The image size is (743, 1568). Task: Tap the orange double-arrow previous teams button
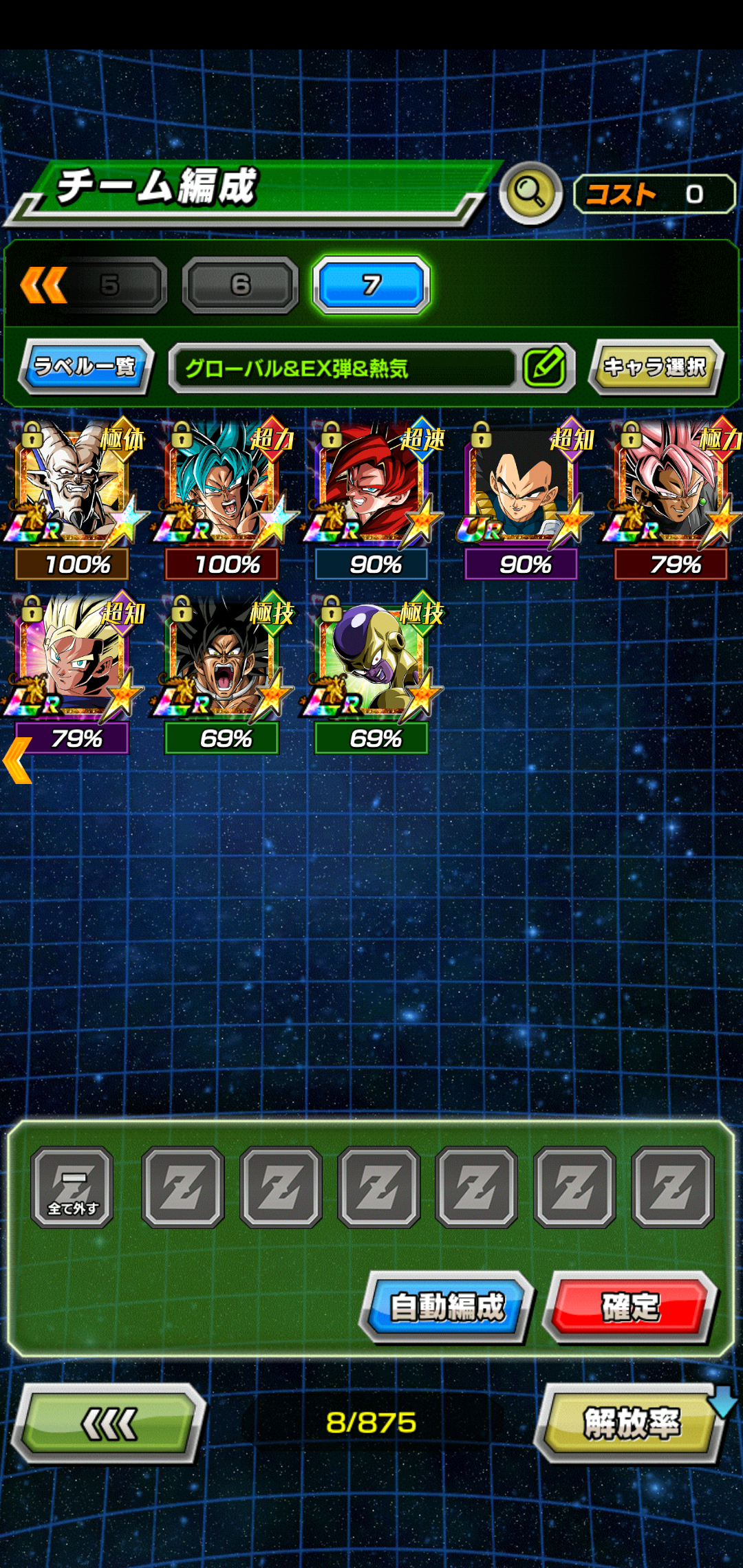click(43, 285)
